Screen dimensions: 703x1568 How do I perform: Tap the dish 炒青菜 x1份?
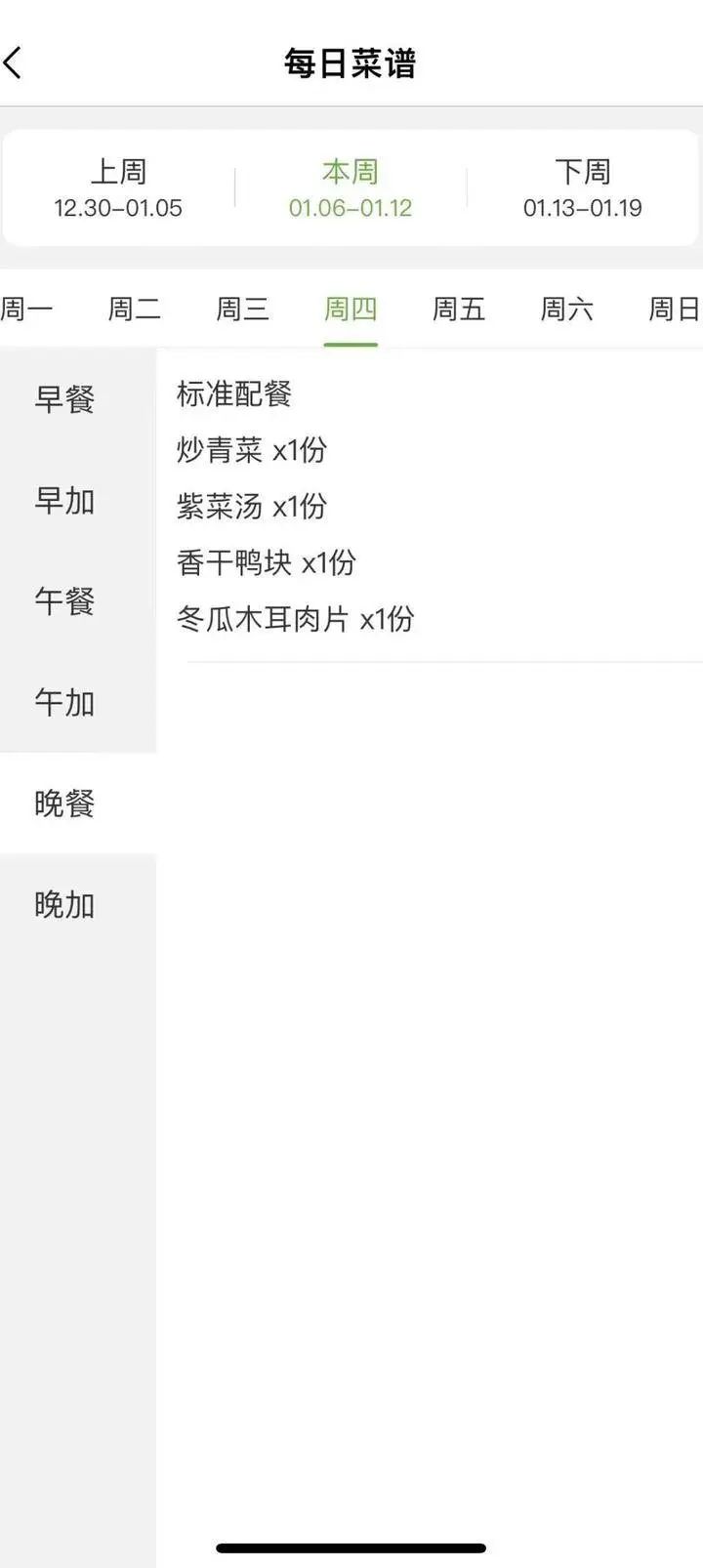tap(250, 450)
